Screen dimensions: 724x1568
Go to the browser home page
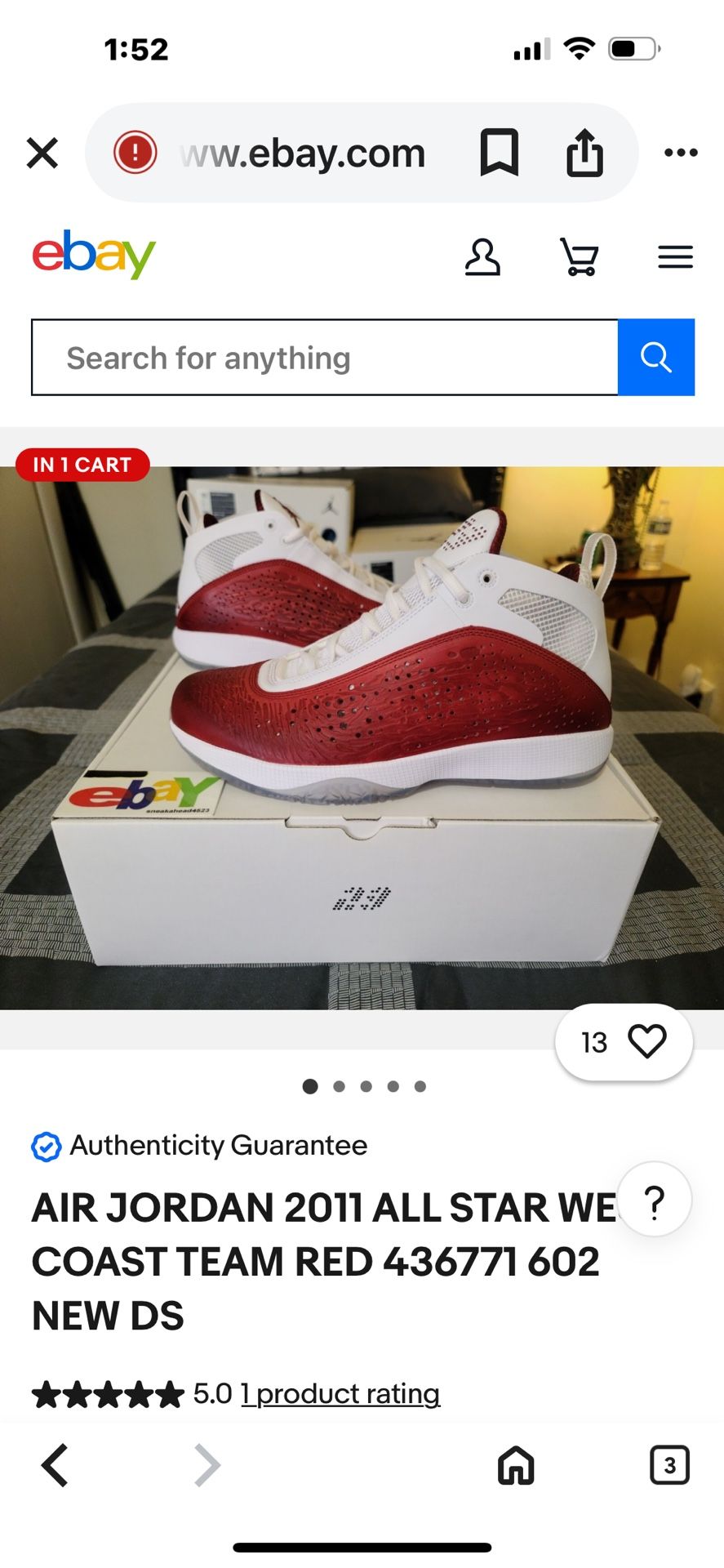[516, 1465]
